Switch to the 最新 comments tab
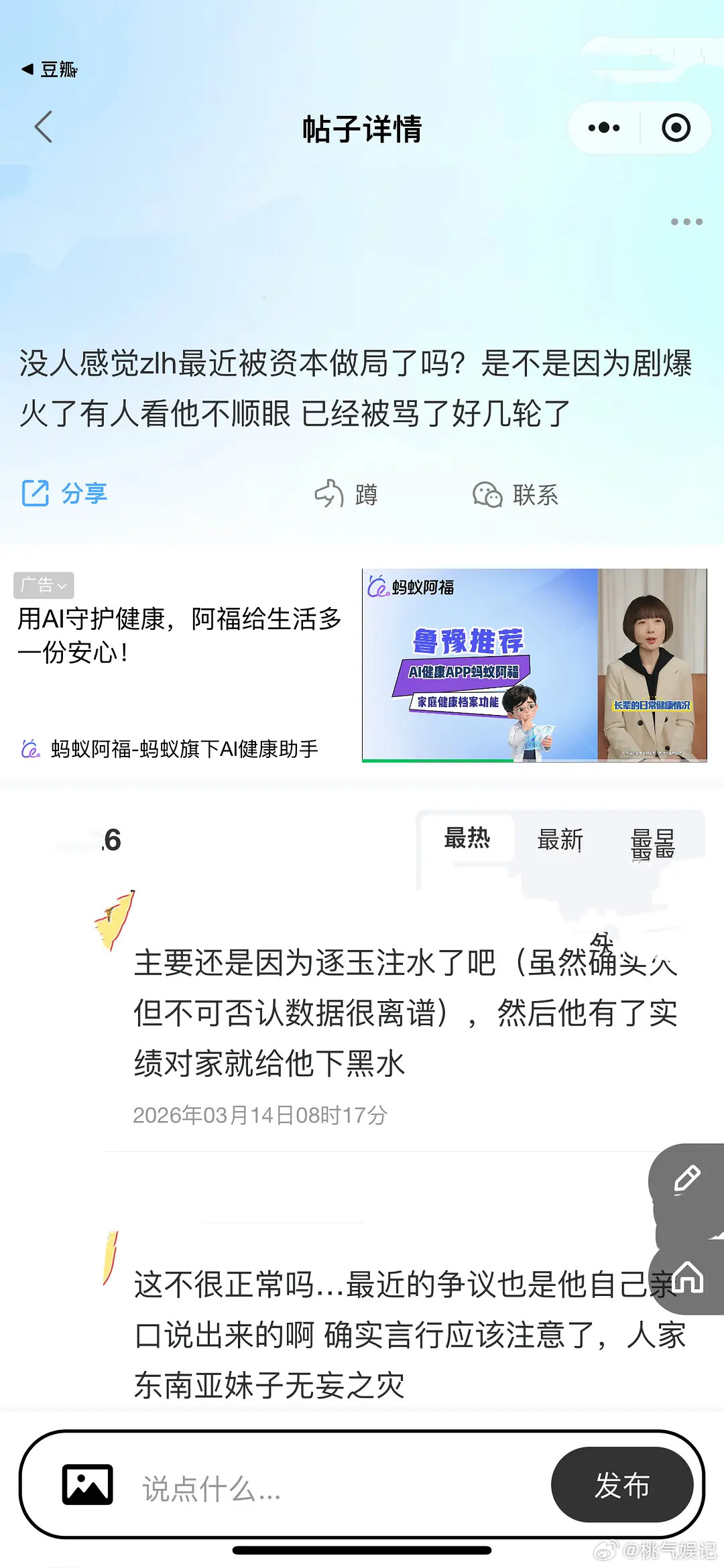 [560, 839]
